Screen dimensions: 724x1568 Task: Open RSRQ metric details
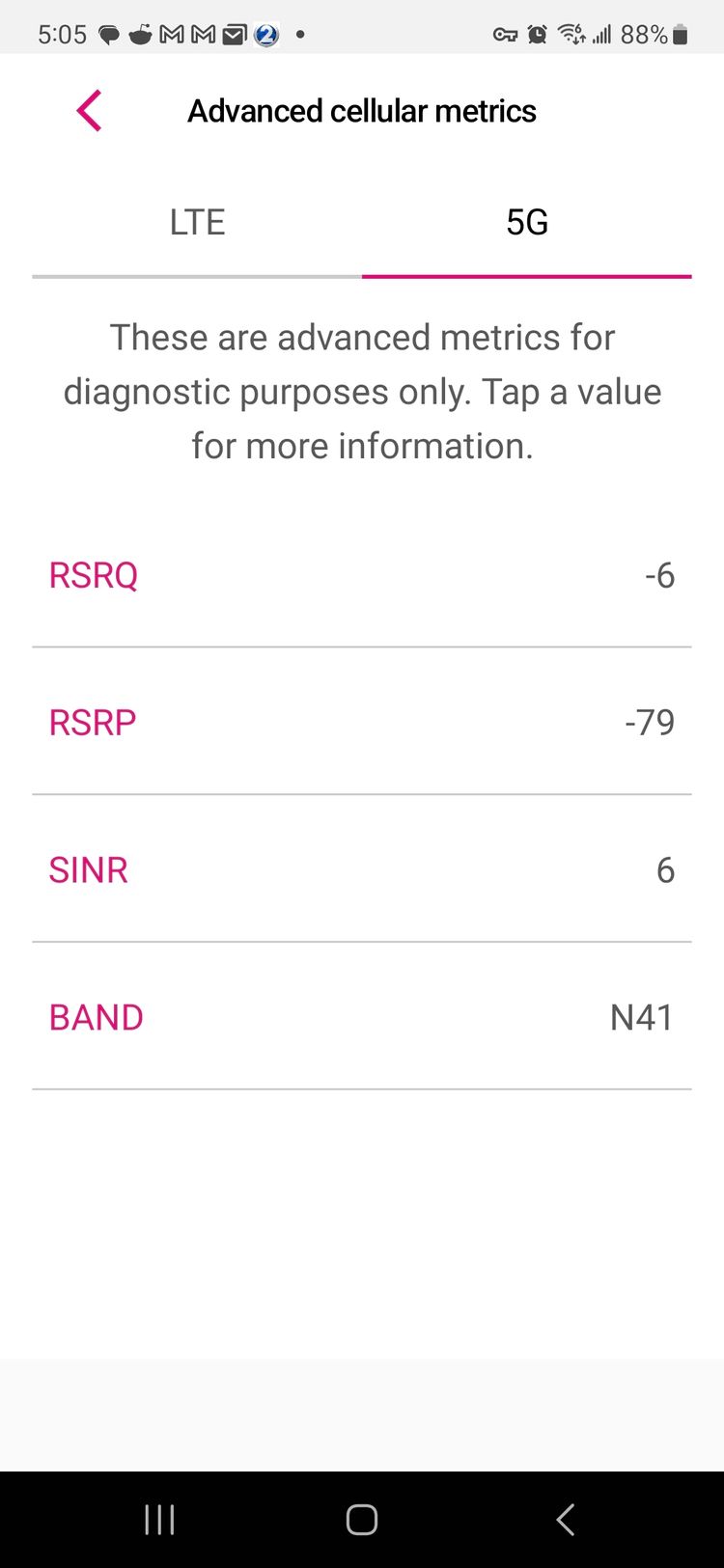tap(362, 575)
